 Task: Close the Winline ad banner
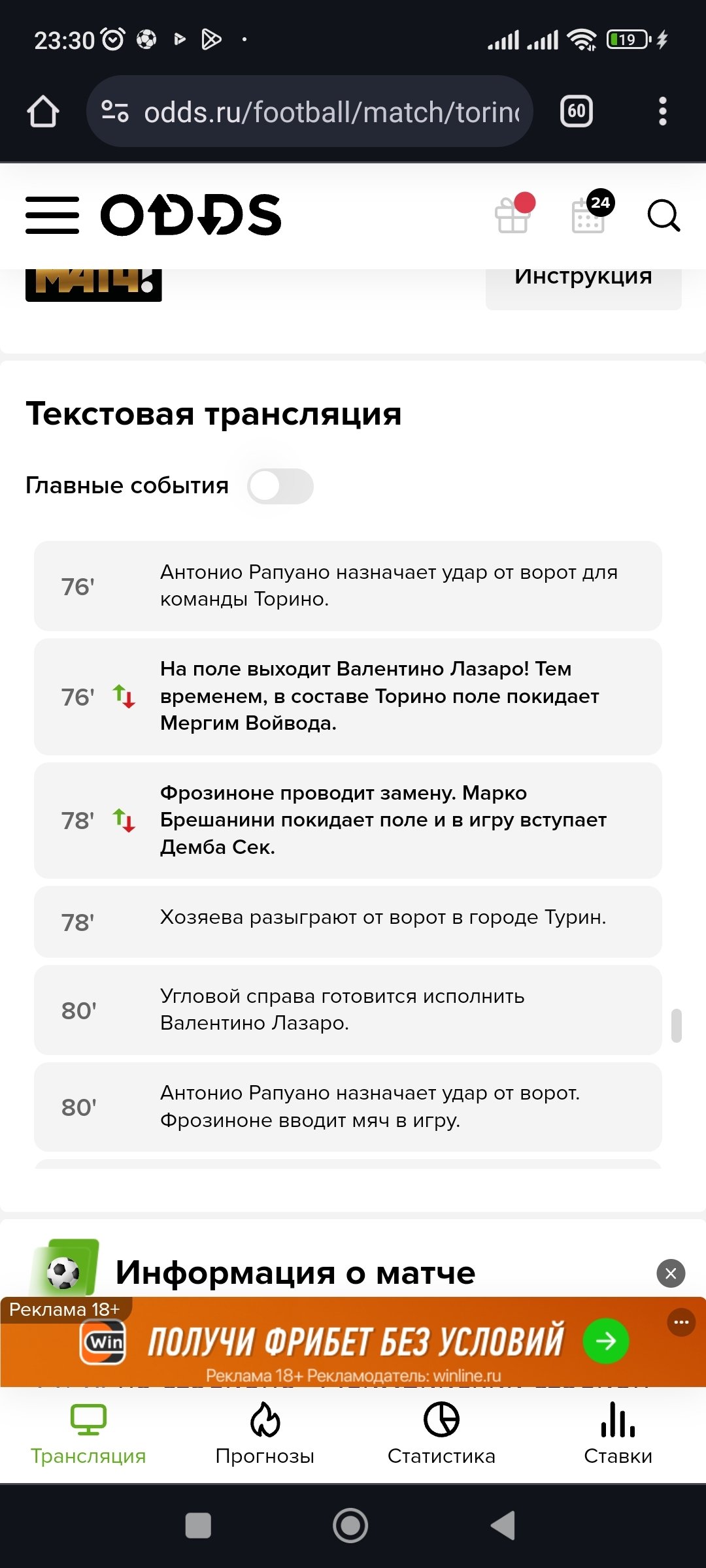(x=671, y=1273)
